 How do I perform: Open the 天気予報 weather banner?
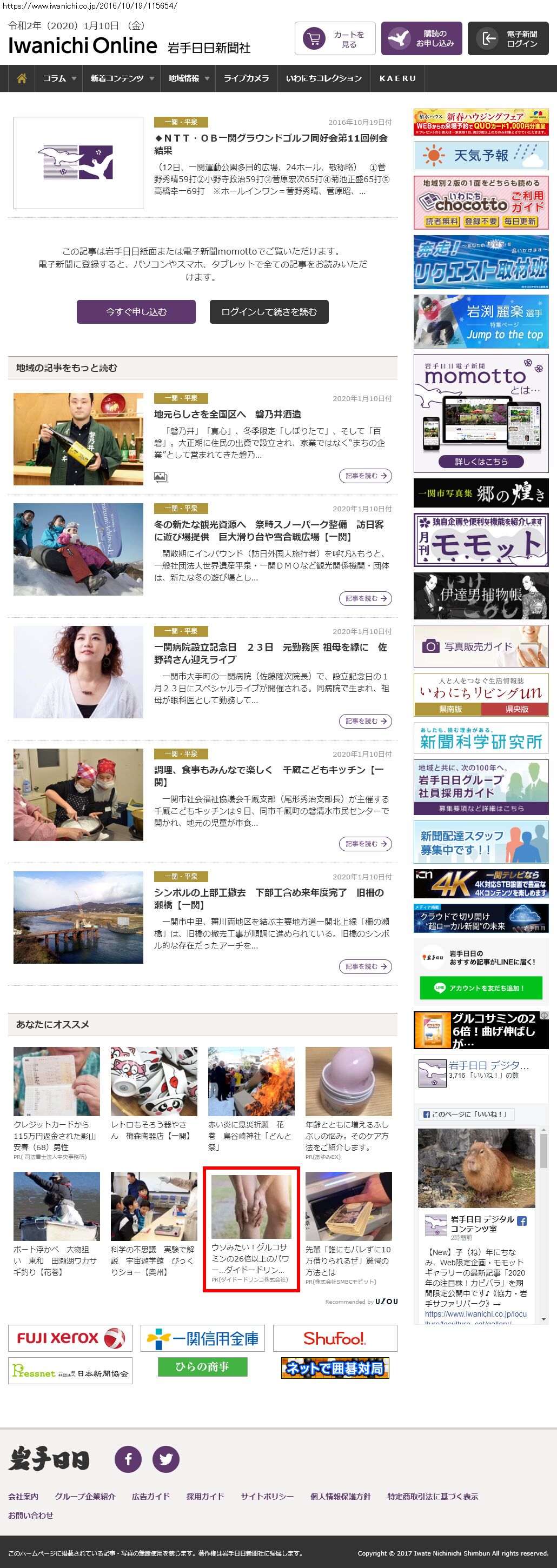click(481, 156)
